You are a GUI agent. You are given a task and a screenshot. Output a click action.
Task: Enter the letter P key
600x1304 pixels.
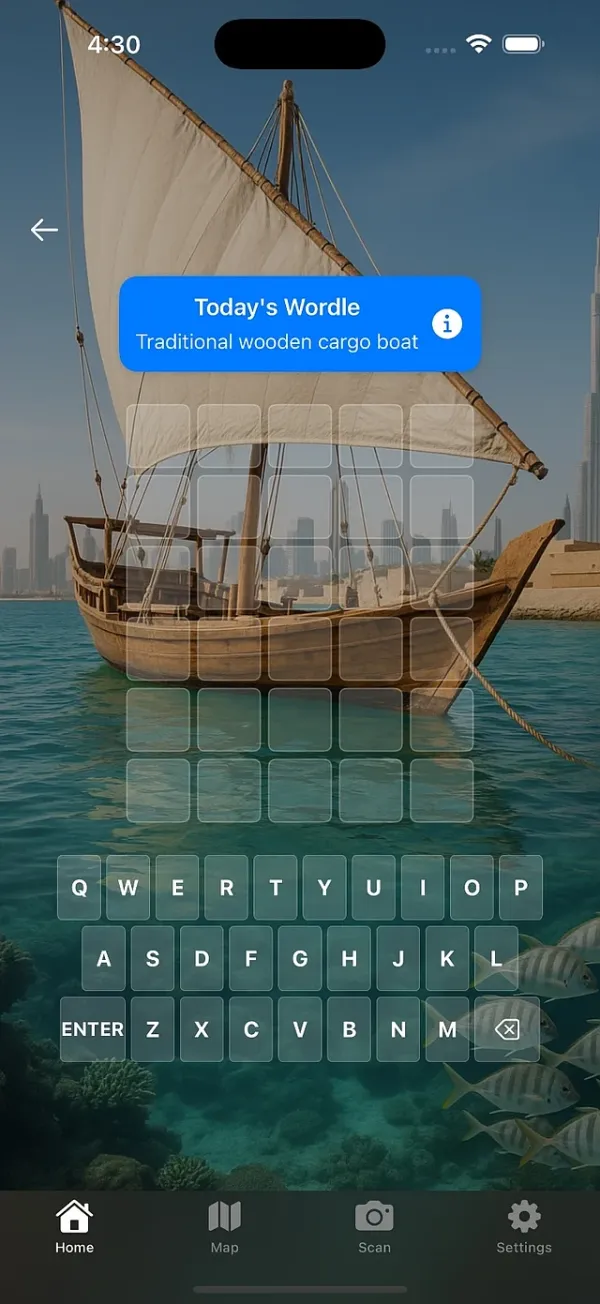coord(521,888)
